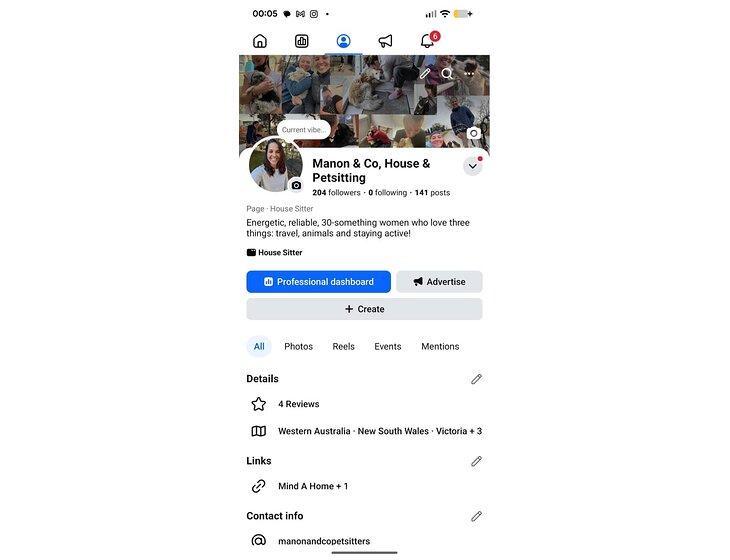Edit the Details section

[476, 379]
